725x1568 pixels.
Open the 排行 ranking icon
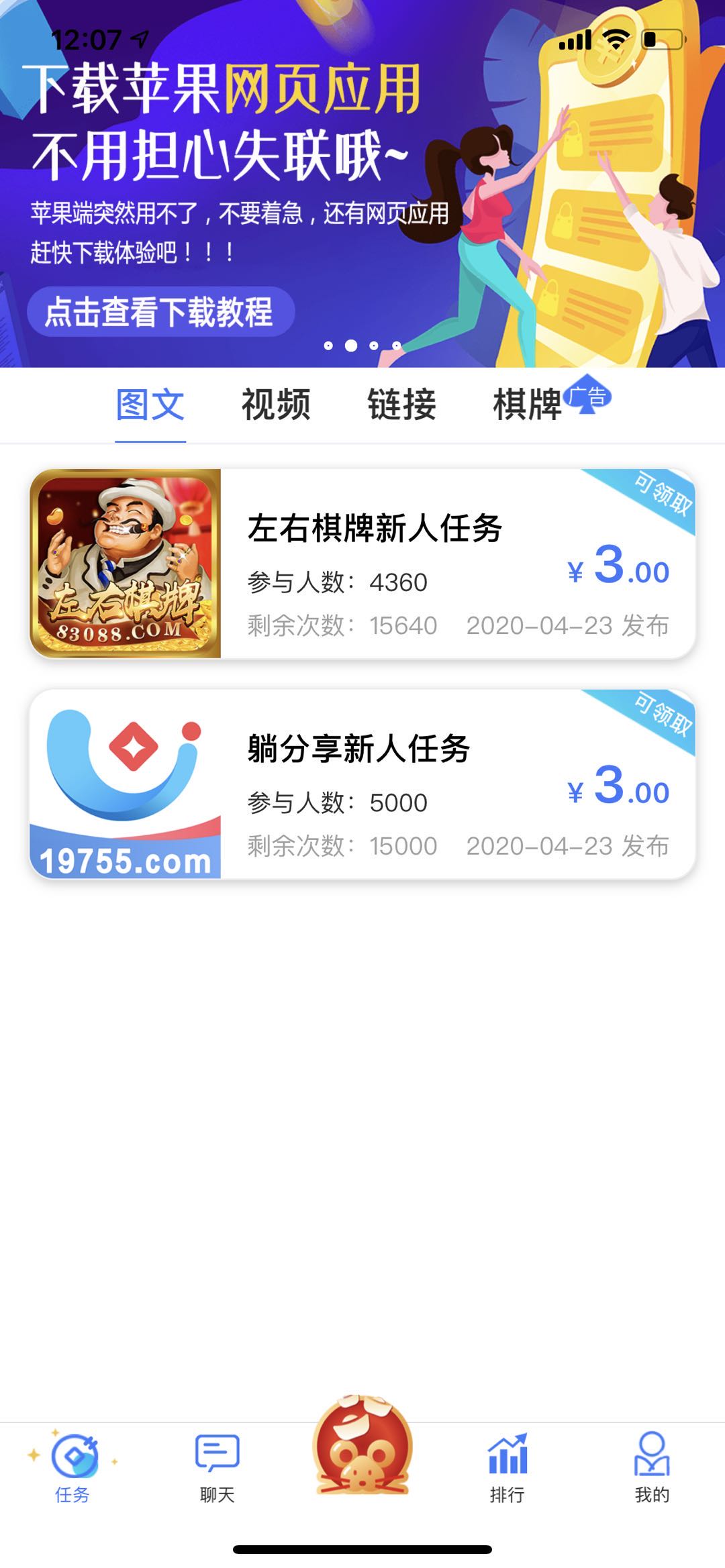(507, 1469)
